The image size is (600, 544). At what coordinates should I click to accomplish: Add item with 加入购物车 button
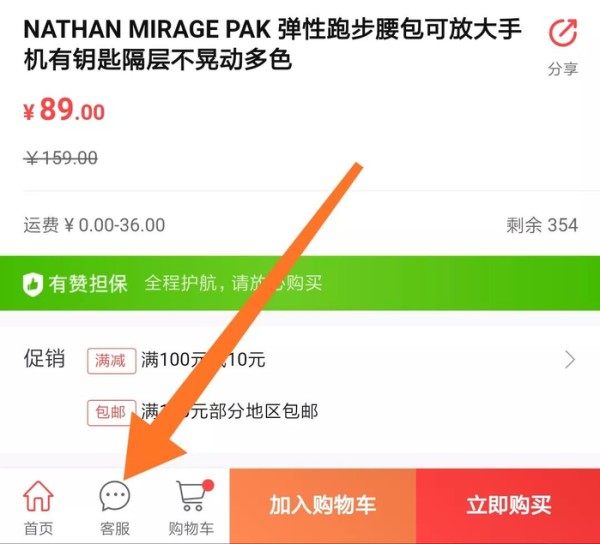point(322,505)
